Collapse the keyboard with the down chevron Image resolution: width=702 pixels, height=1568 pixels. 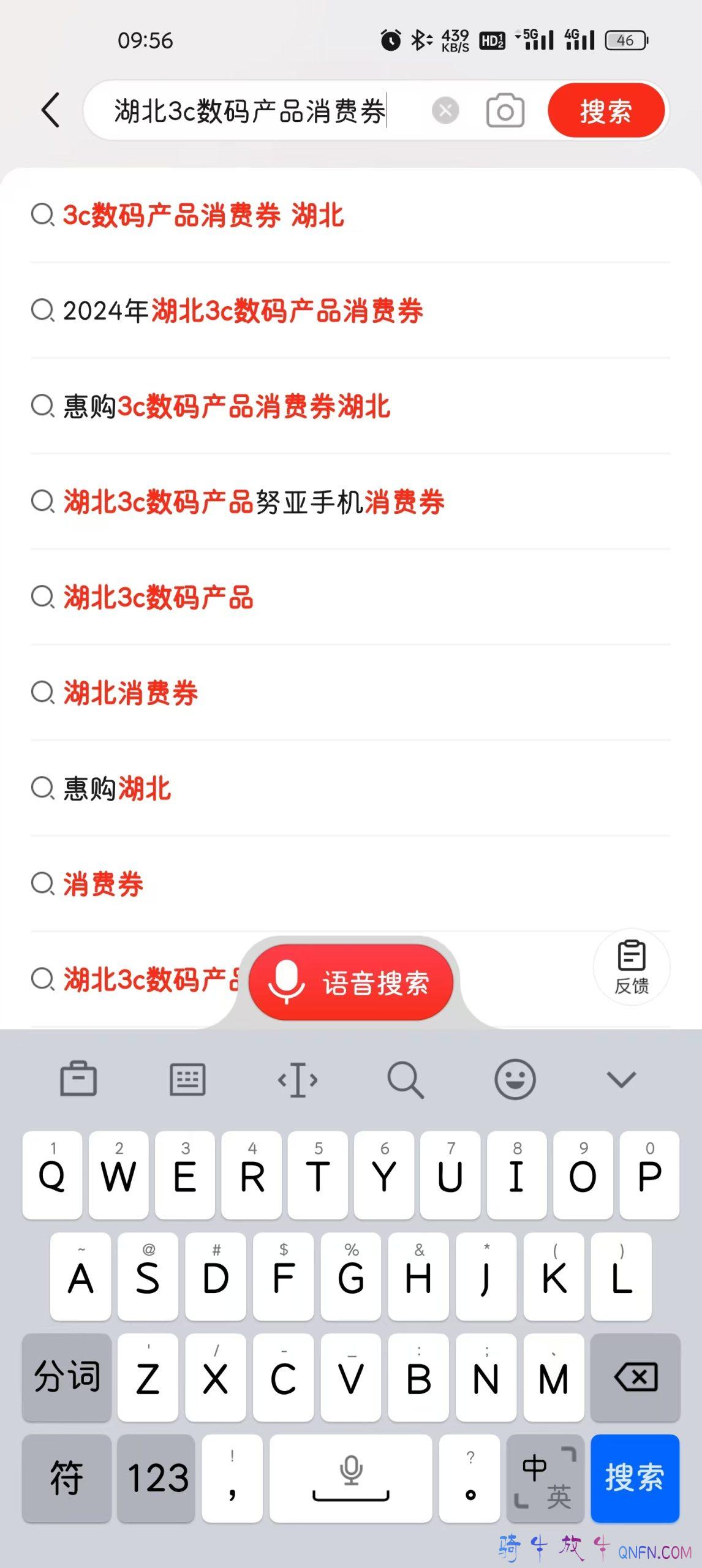pos(621,1079)
